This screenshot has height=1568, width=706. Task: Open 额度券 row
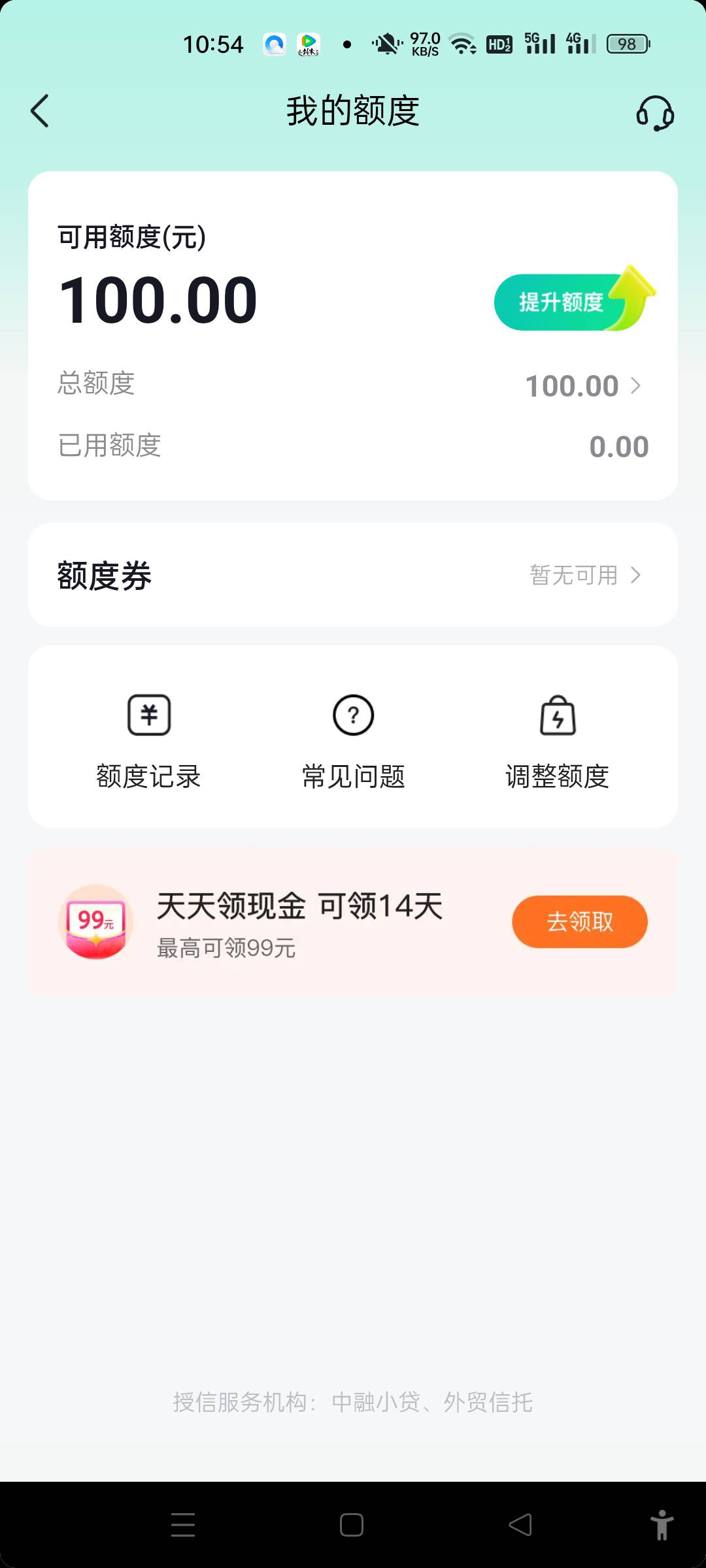tap(353, 575)
